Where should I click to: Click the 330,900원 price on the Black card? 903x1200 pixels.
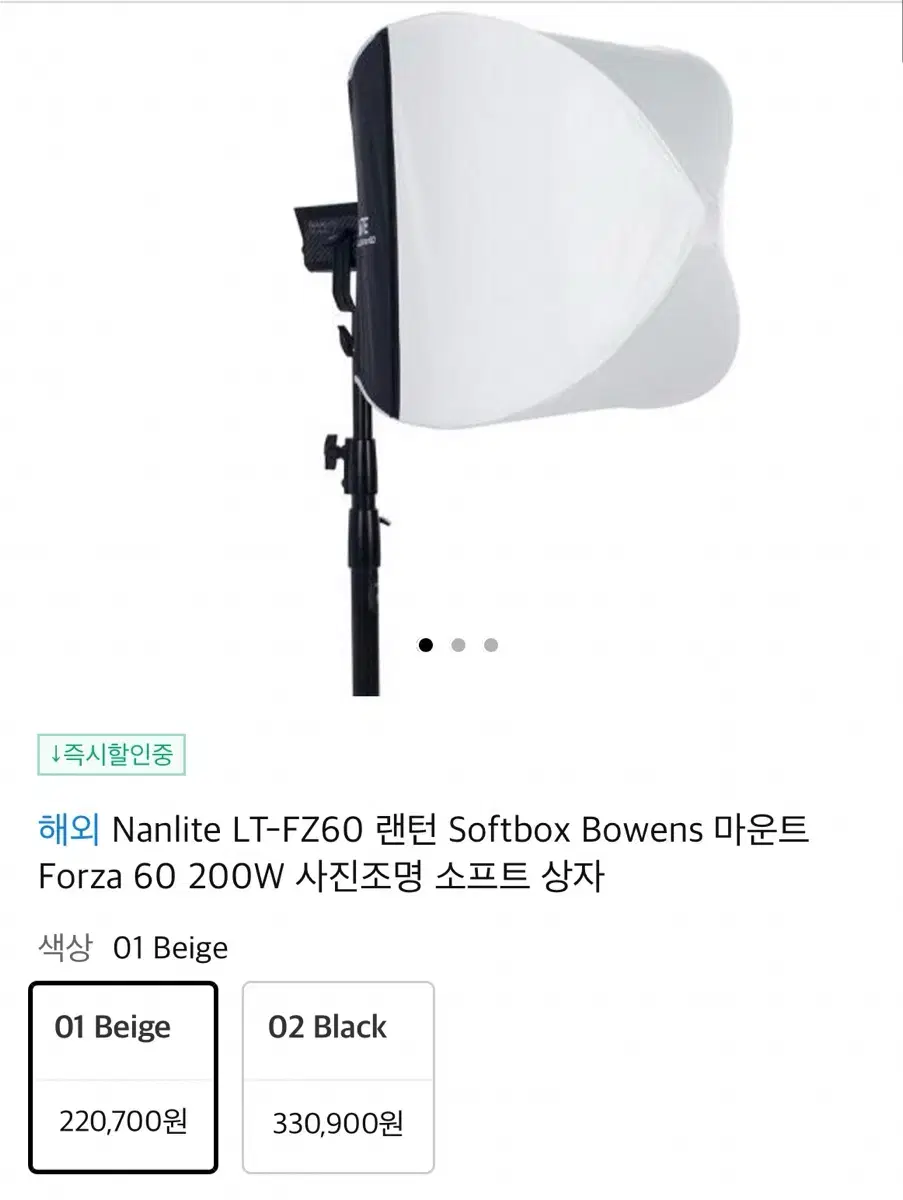coord(337,1124)
